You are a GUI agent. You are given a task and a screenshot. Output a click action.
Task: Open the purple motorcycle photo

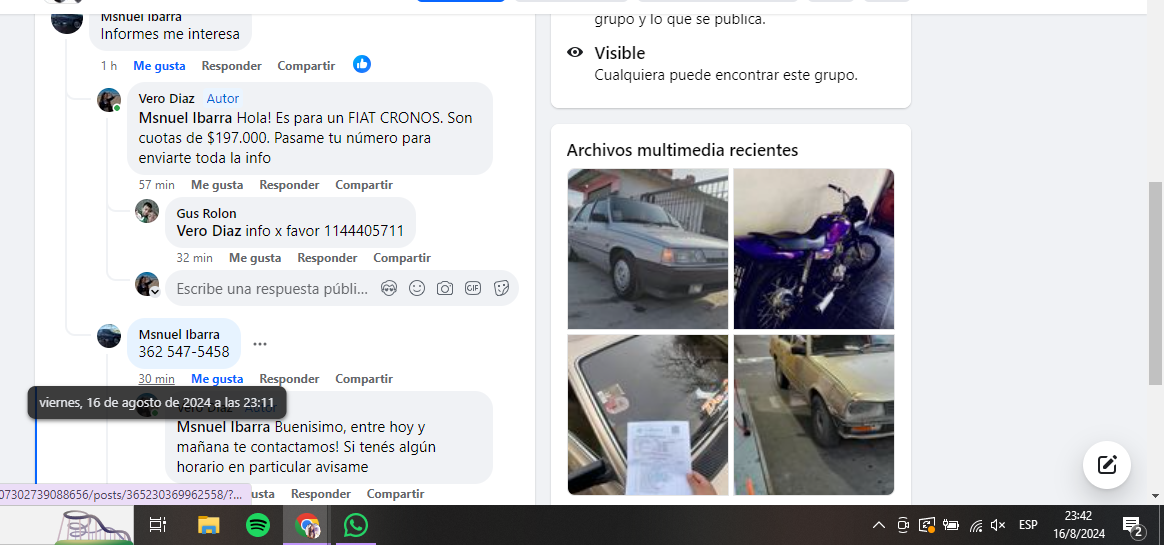[813, 248]
